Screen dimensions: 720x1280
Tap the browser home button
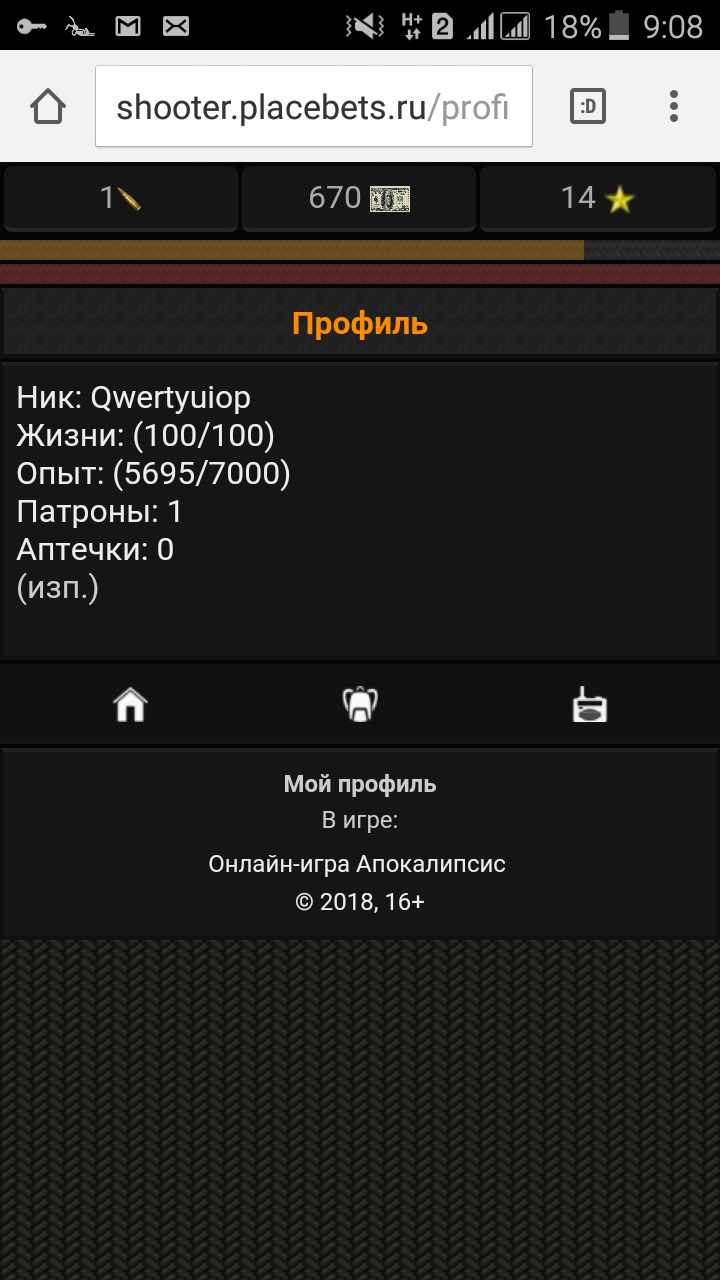(48, 107)
